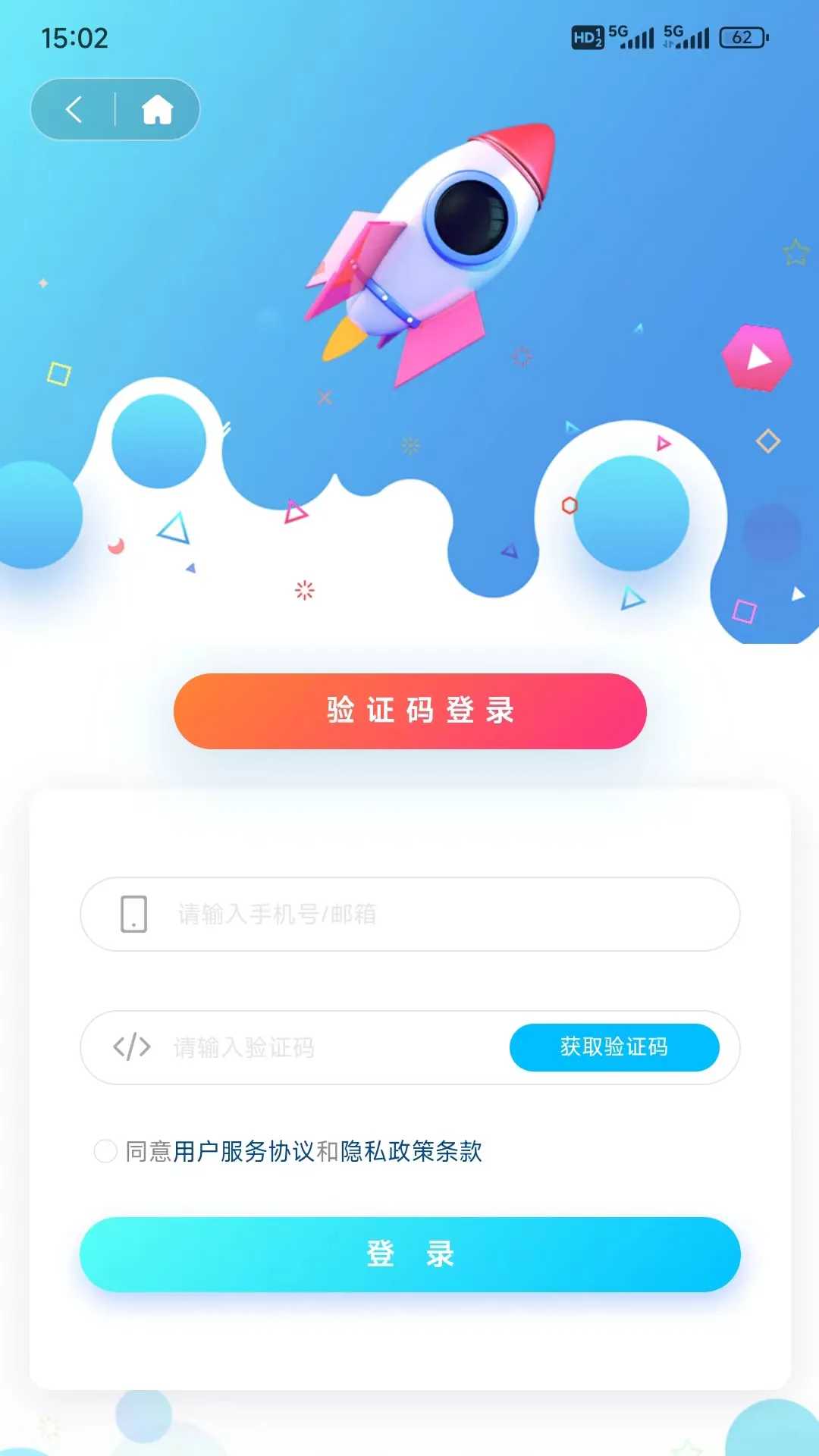Viewport: 819px width, 1456px height.
Task: Tap the back arrow
Action: tap(74, 110)
